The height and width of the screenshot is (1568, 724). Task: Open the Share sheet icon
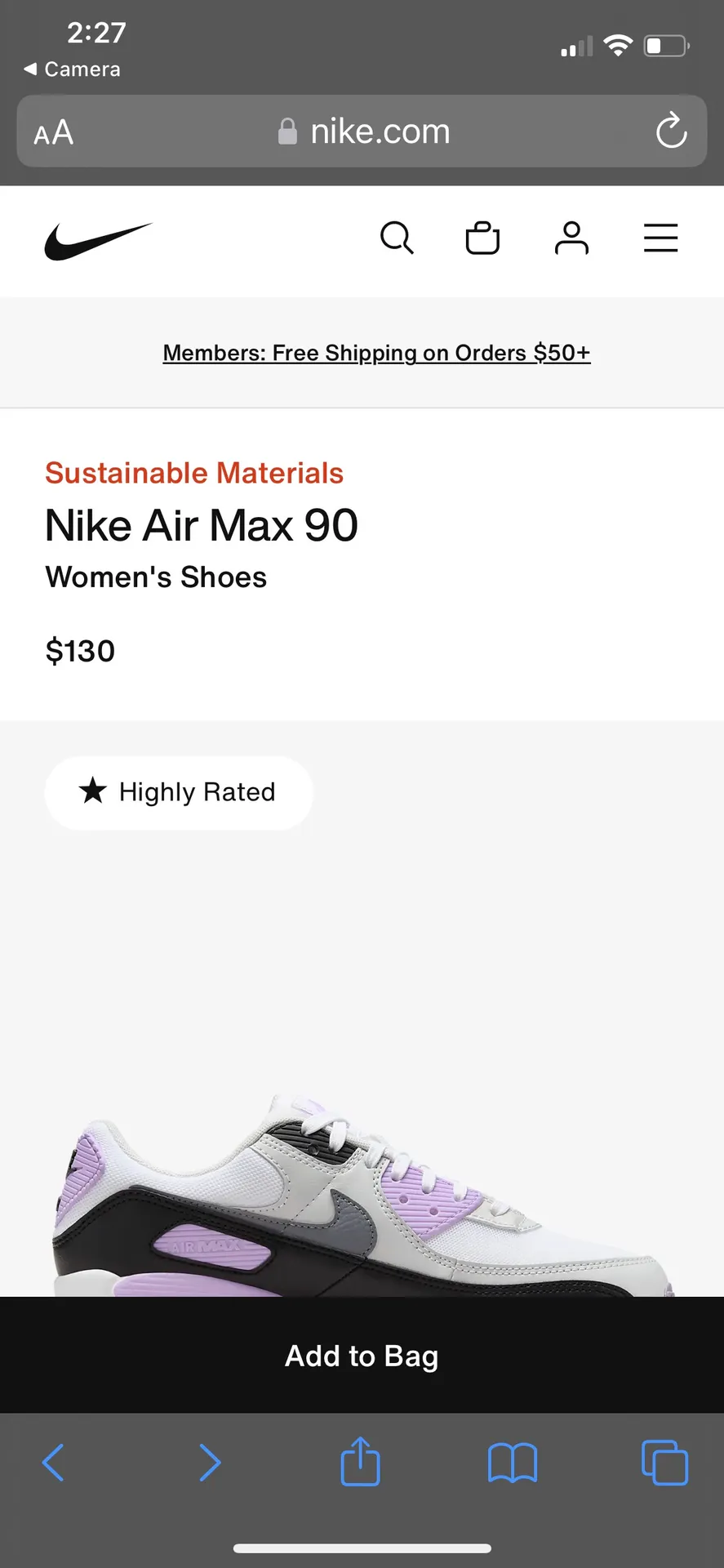point(360,1462)
